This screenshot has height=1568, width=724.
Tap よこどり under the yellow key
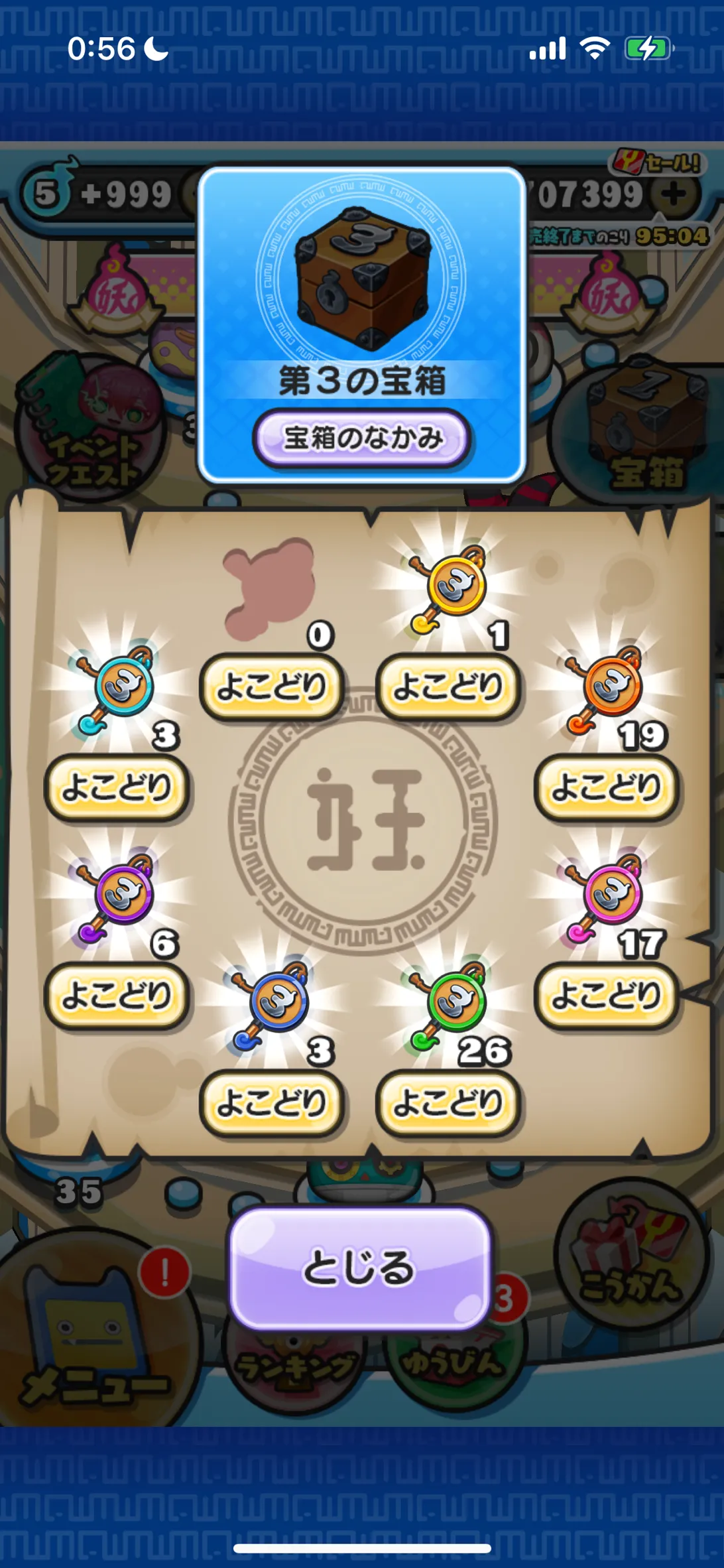pos(448,687)
